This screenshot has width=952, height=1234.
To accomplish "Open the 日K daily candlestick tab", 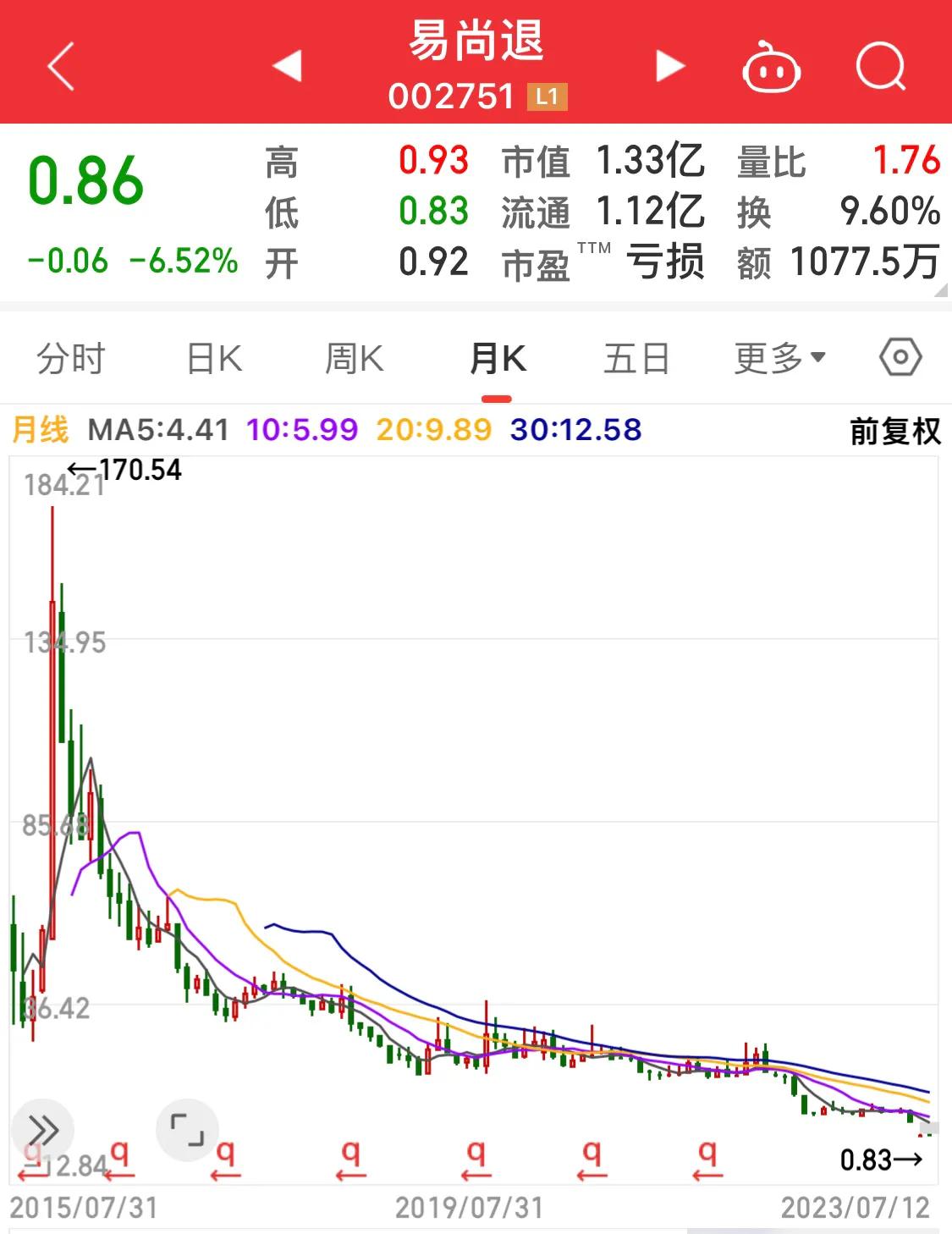I will point(212,356).
